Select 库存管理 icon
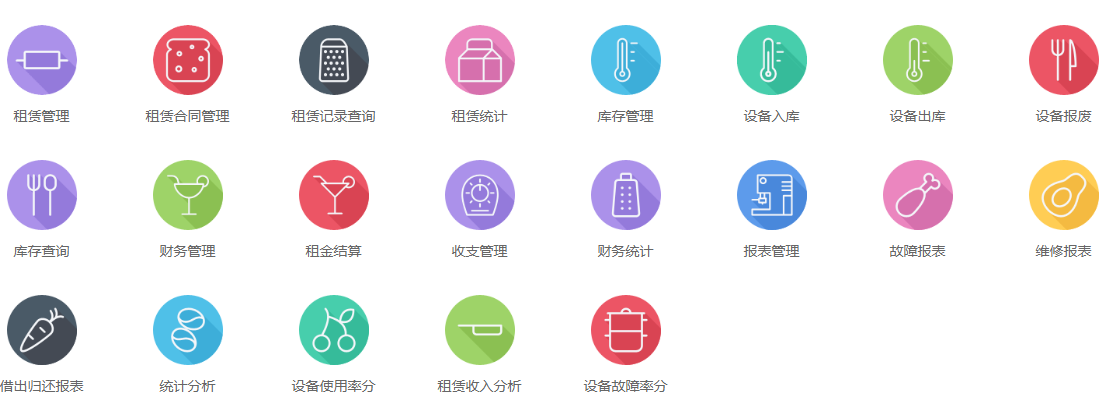The image size is (1108, 415). click(x=626, y=60)
